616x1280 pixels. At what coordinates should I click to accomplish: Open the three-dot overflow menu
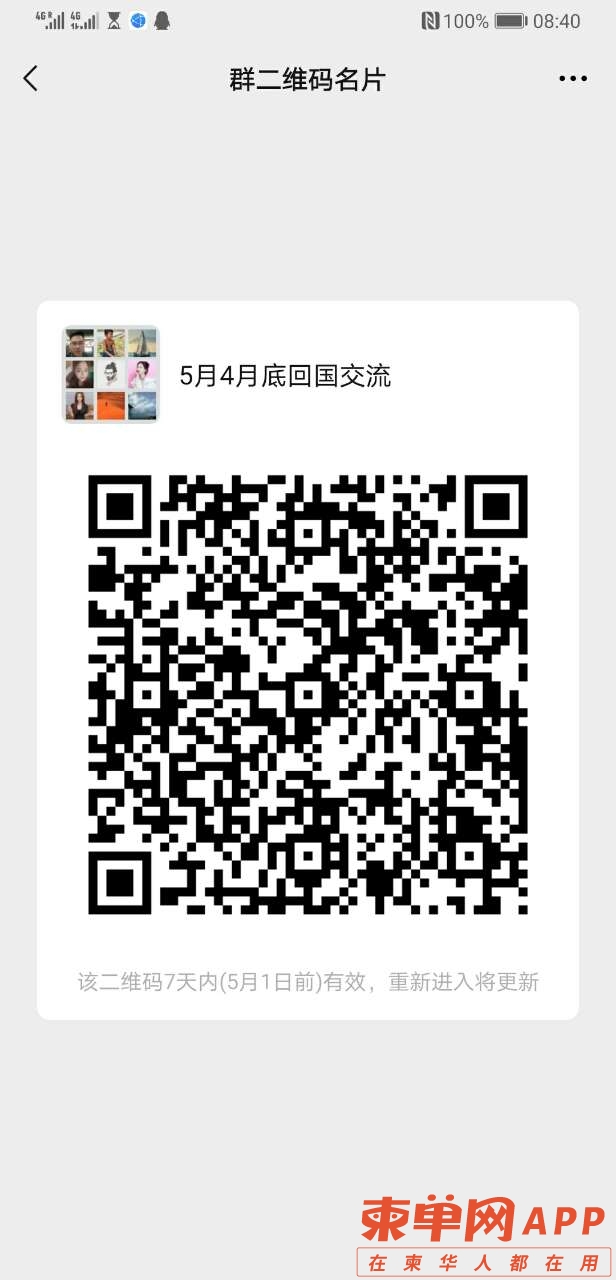(x=573, y=79)
